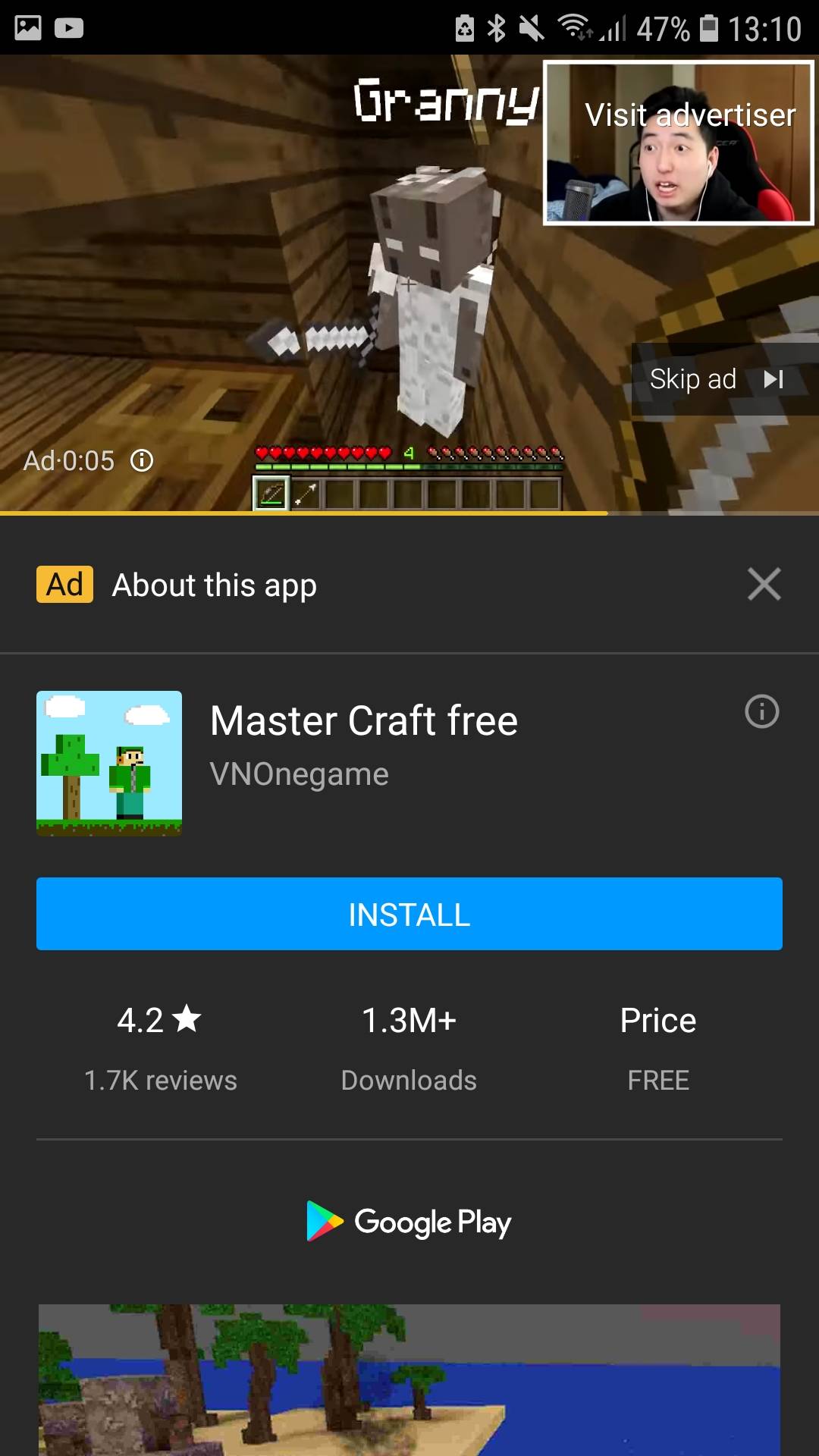The width and height of the screenshot is (819, 1456).
Task: Open the app screenshot preview
Action: 409,1379
